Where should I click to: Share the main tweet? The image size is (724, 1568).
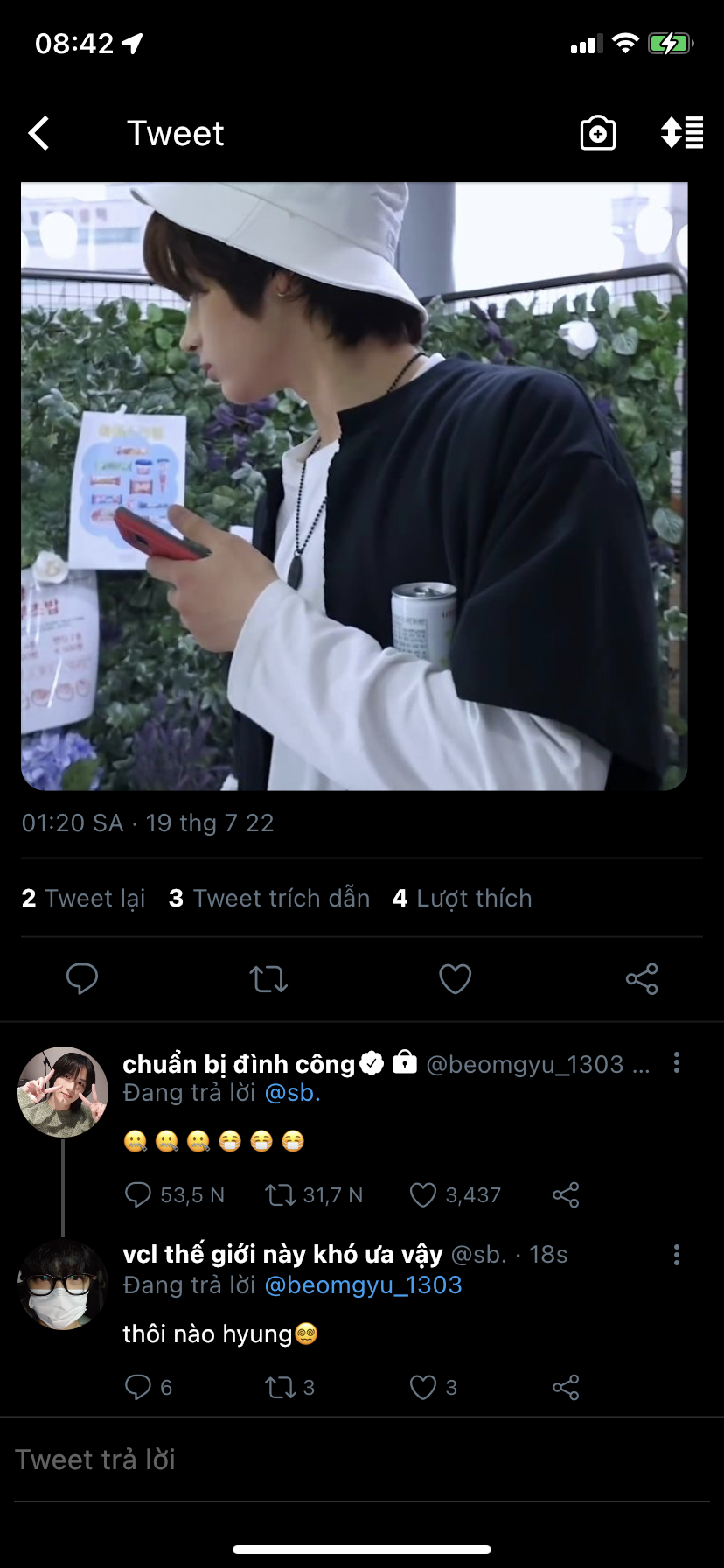pos(642,978)
